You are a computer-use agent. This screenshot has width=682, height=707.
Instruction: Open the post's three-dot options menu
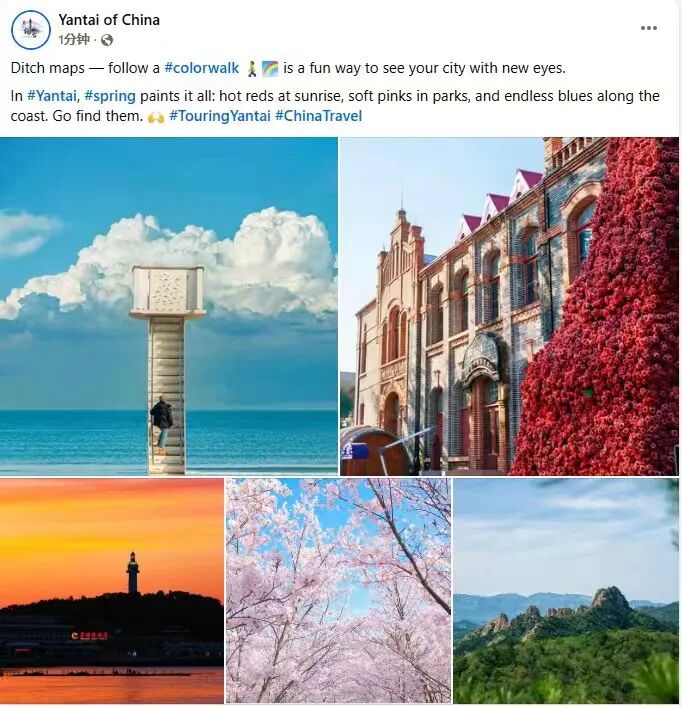(648, 28)
